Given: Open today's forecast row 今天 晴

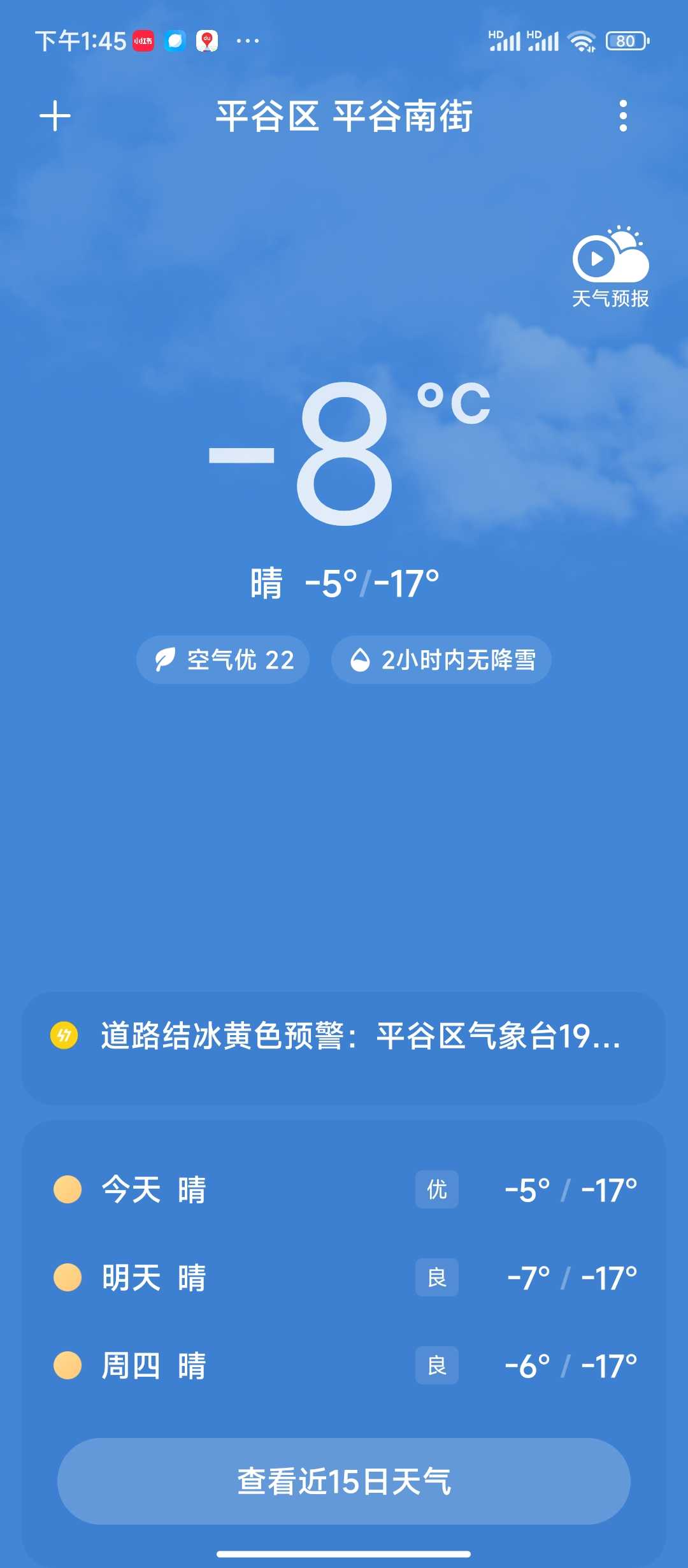Looking at the screenshot, I should pyautogui.click(x=344, y=1189).
